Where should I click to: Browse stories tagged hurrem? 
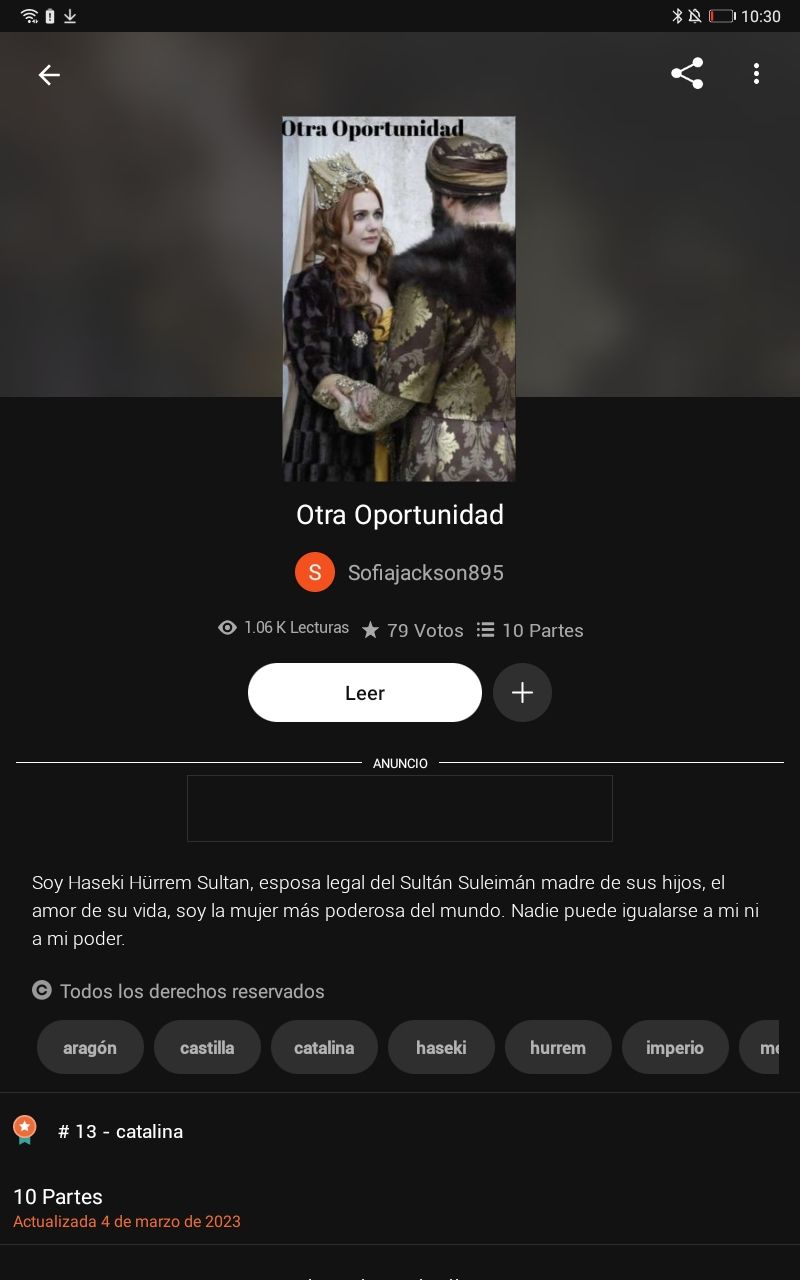tap(557, 1047)
